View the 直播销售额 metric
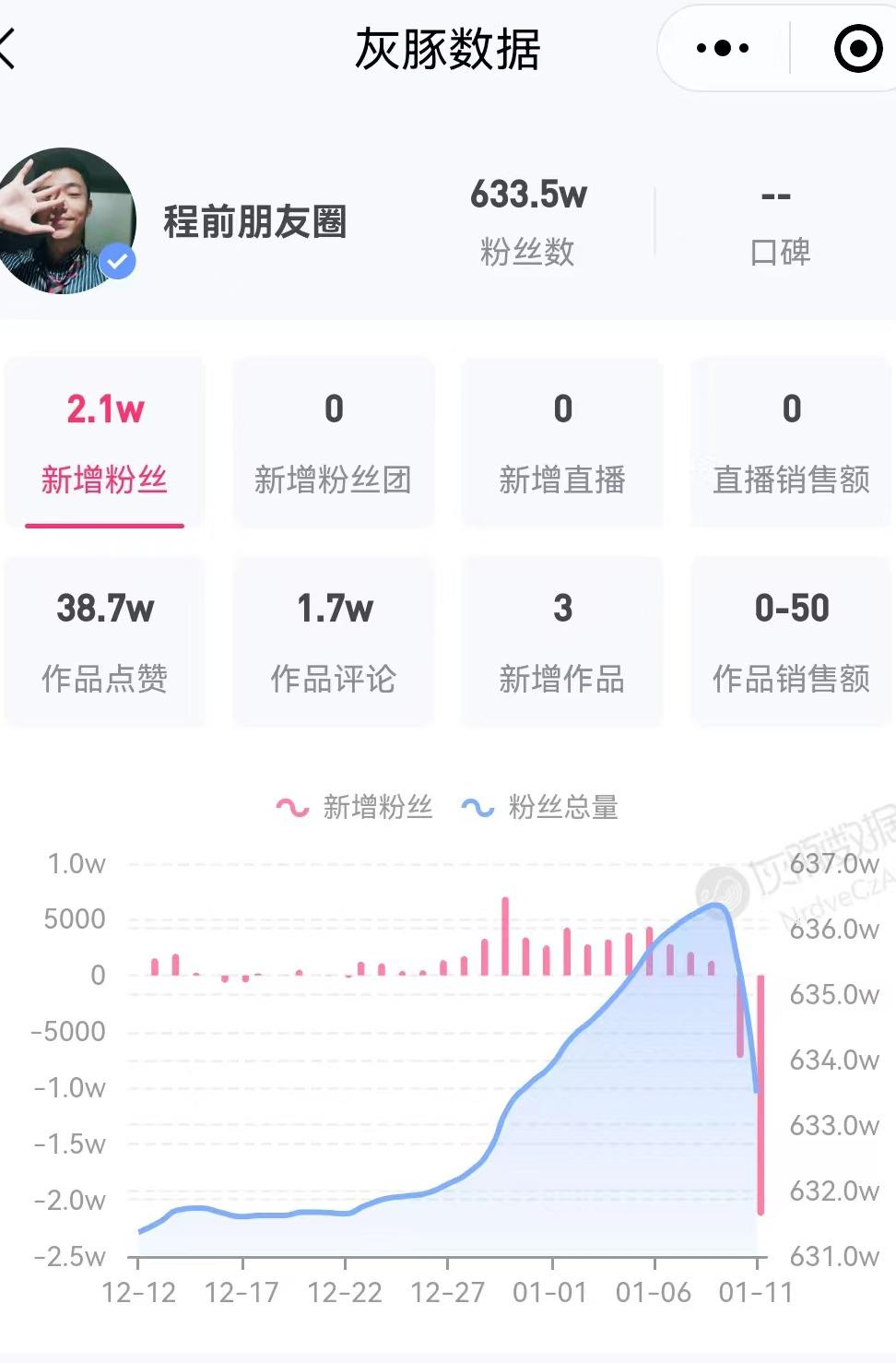 point(791,442)
